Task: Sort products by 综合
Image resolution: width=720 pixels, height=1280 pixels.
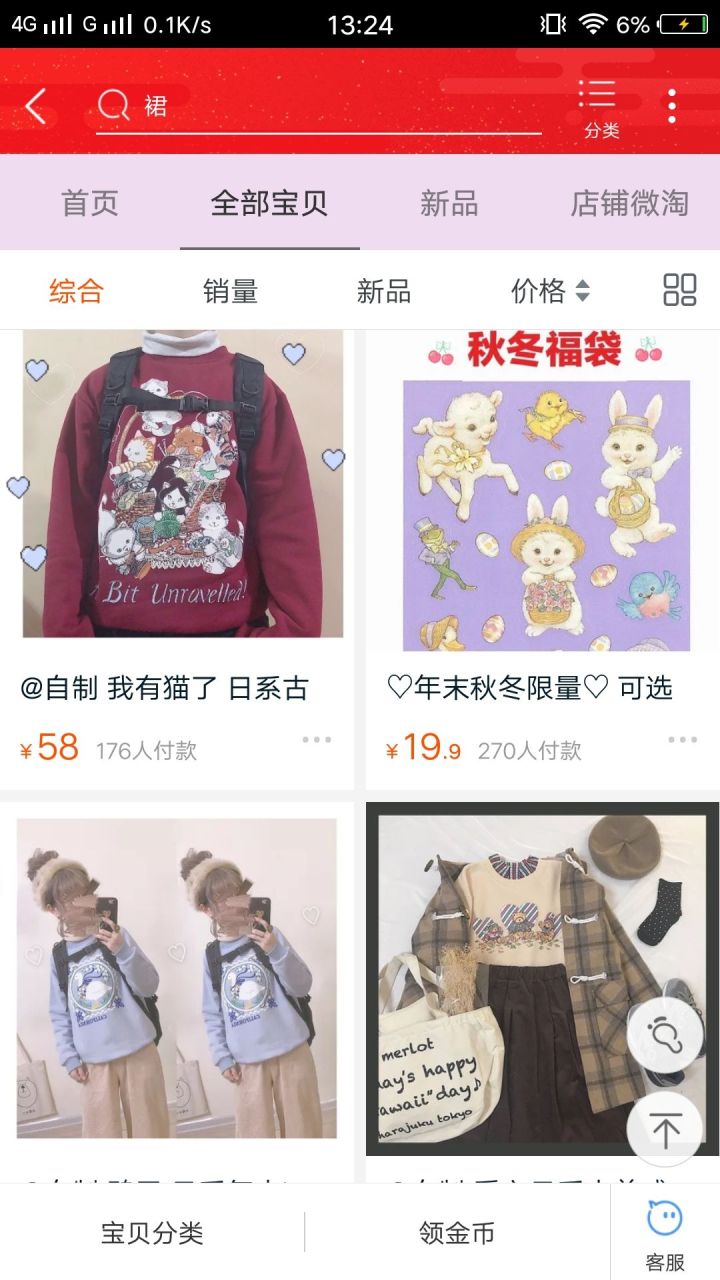Action: [76, 291]
